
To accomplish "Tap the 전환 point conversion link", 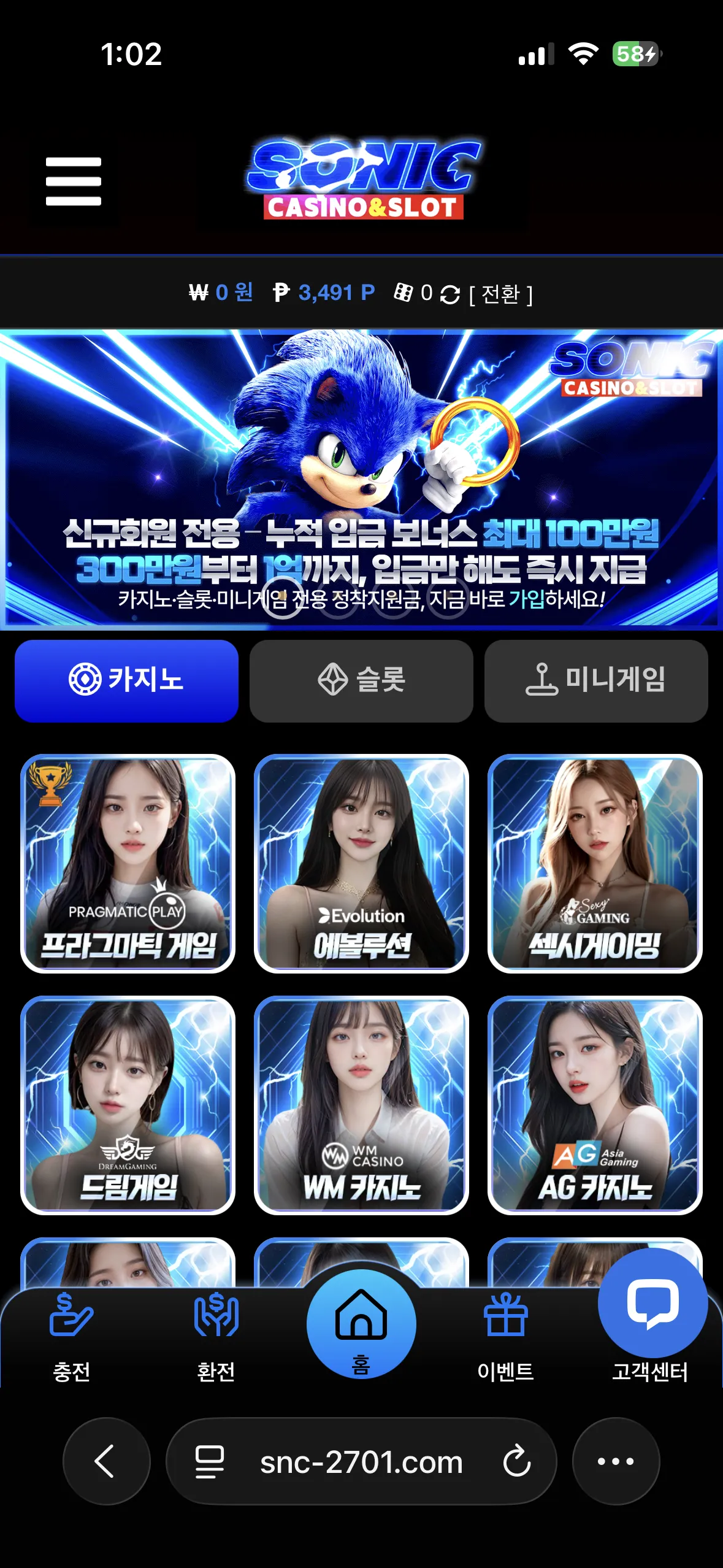I will coord(500,294).
